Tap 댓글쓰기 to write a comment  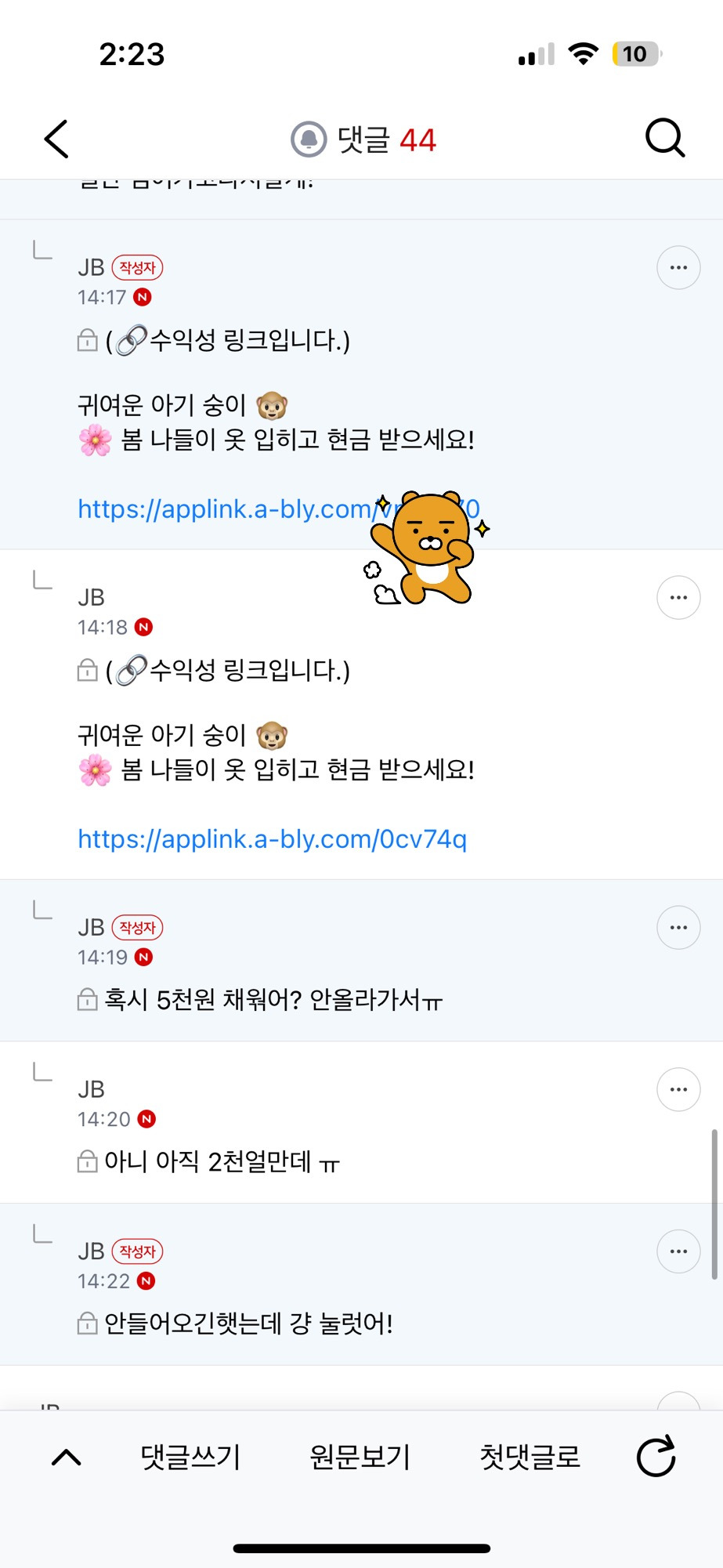[x=190, y=1457]
